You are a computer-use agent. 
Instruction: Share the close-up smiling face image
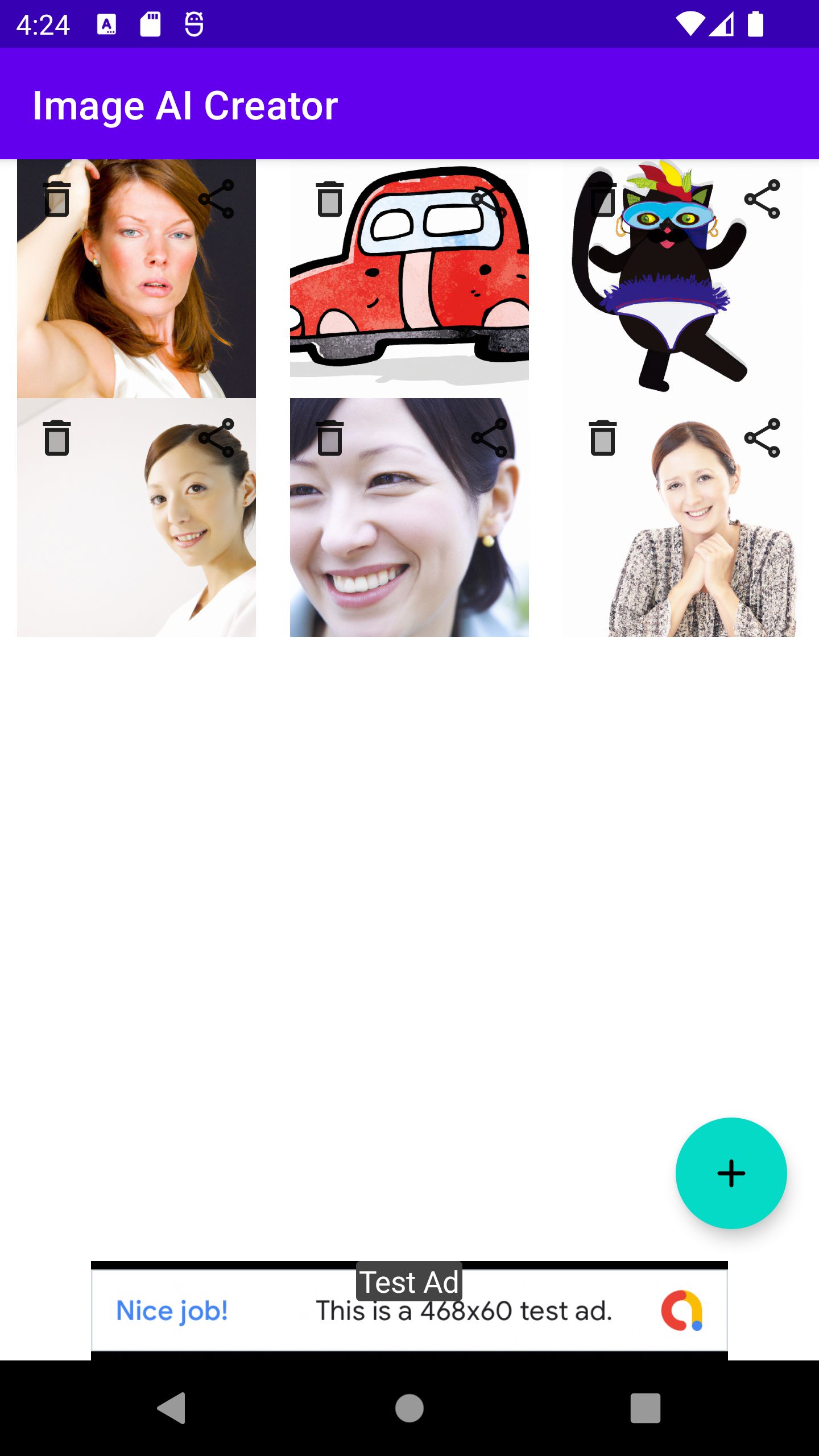(x=489, y=438)
